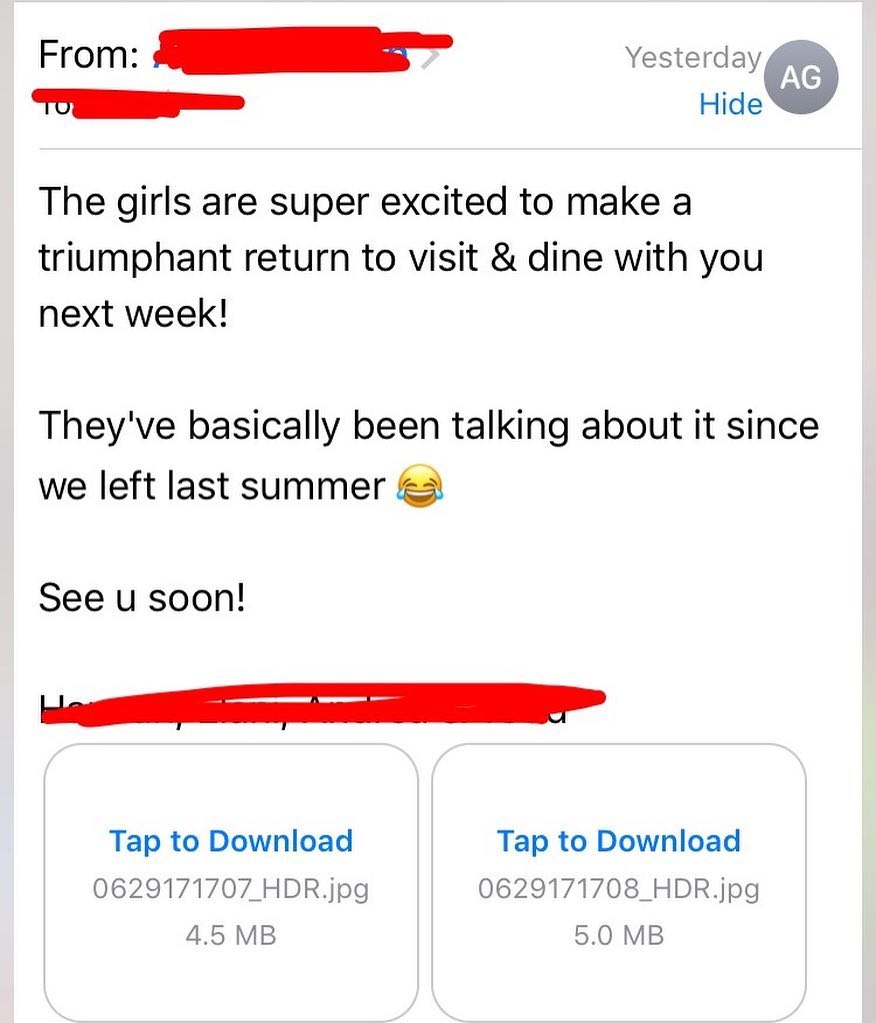The height and width of the screenshot is (1023, 876).
Task: Download attachment 0629171707_HDR.jpg
Action: point(231,842)
